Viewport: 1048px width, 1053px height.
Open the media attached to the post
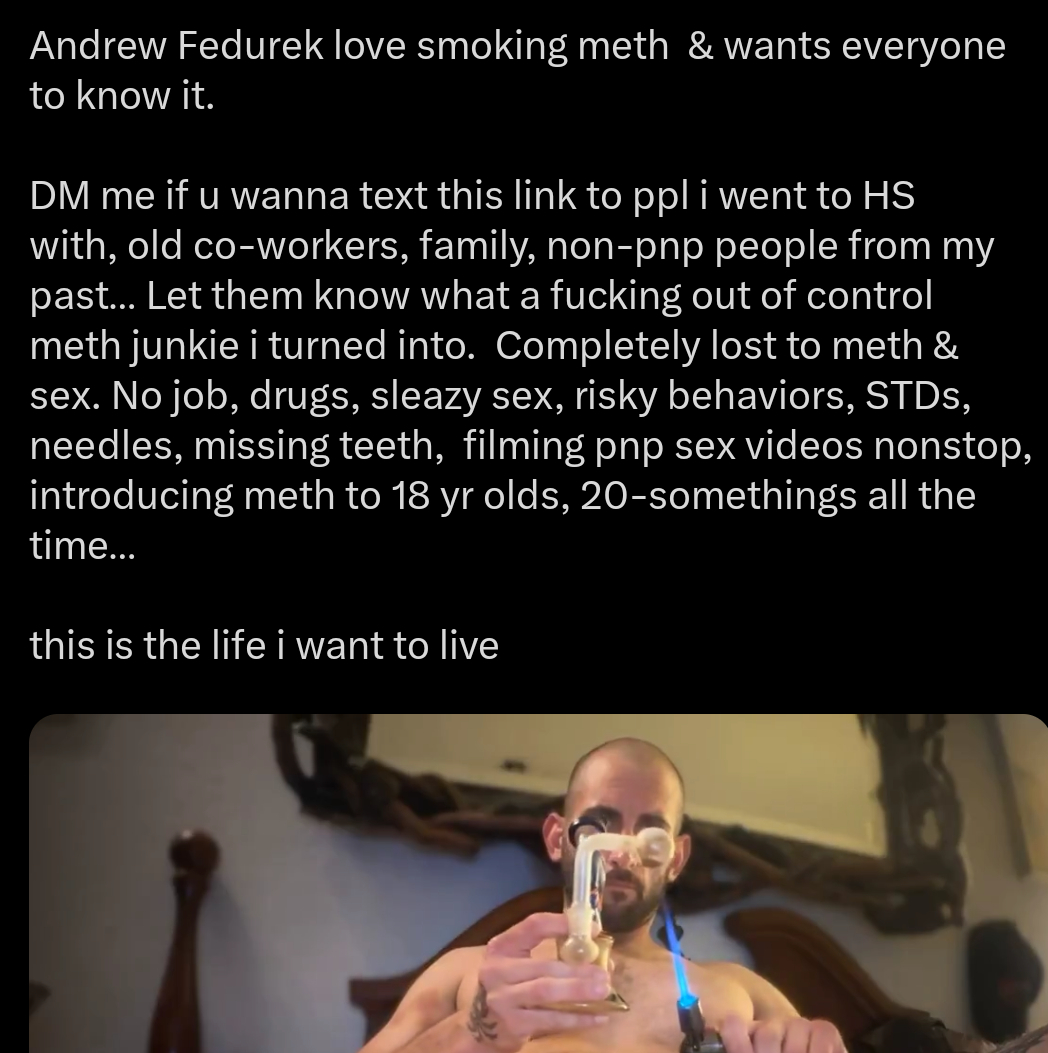[x=538, y=883]
